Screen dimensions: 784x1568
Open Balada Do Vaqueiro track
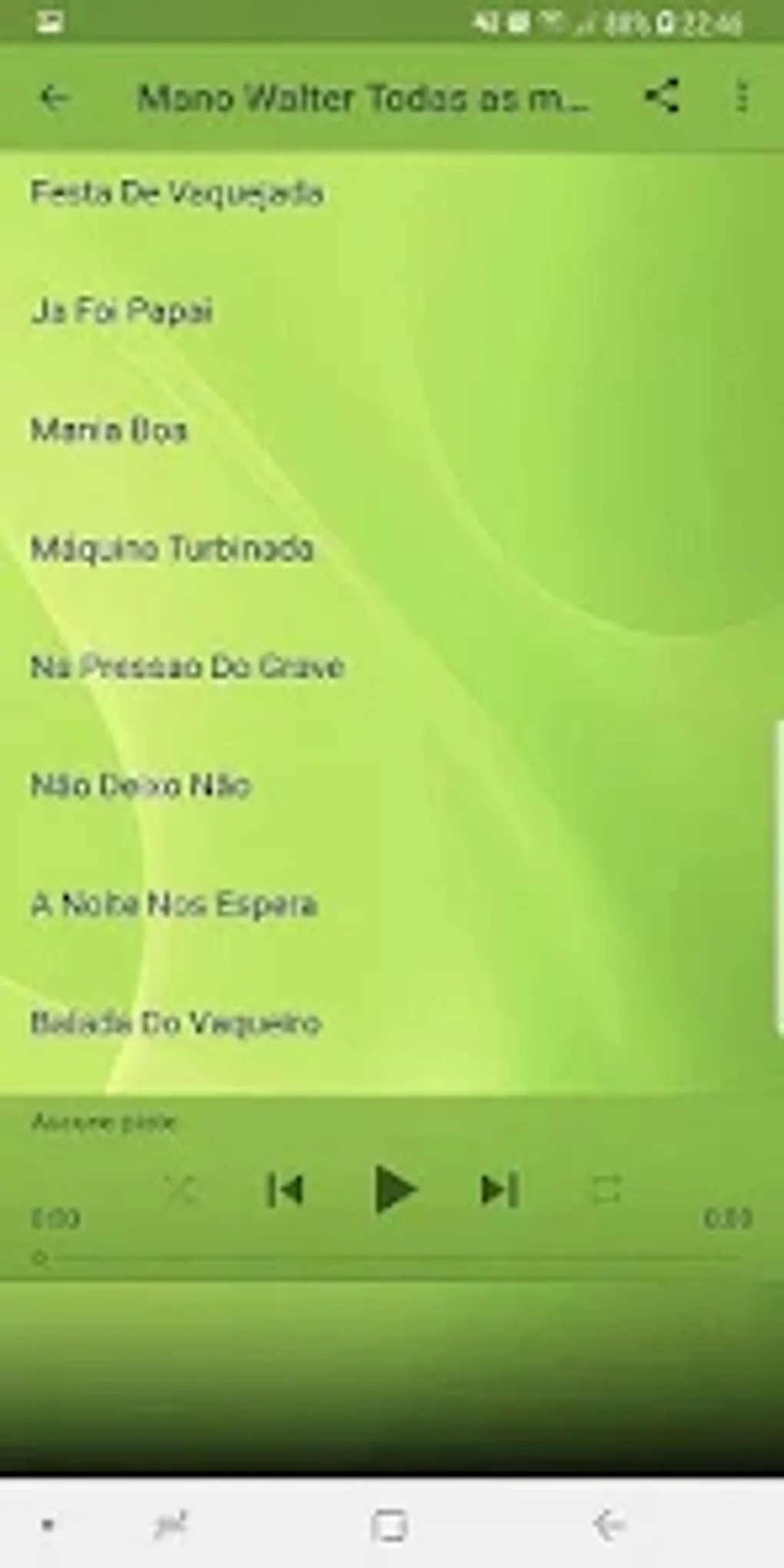175,1023
